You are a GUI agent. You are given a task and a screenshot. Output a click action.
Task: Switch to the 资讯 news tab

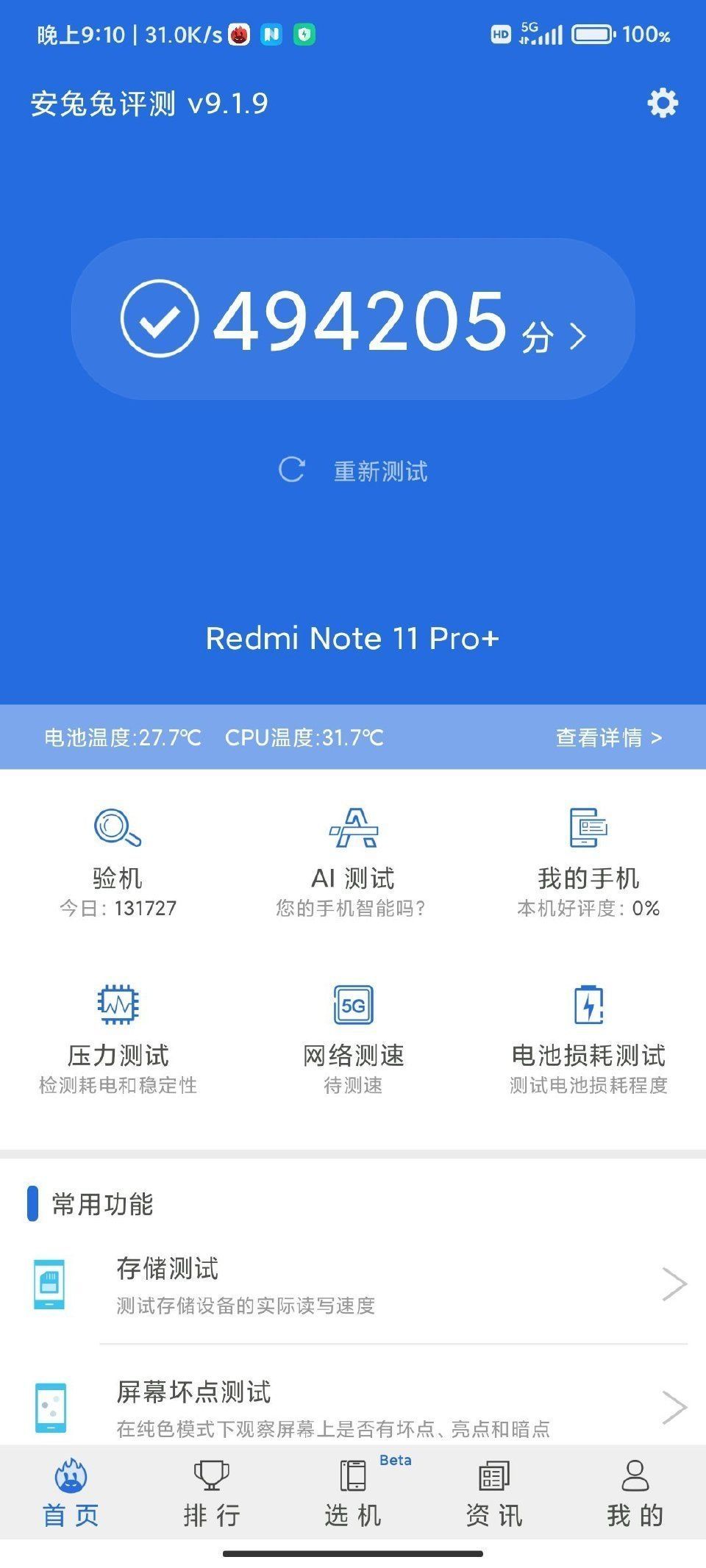click(494, 1492)
